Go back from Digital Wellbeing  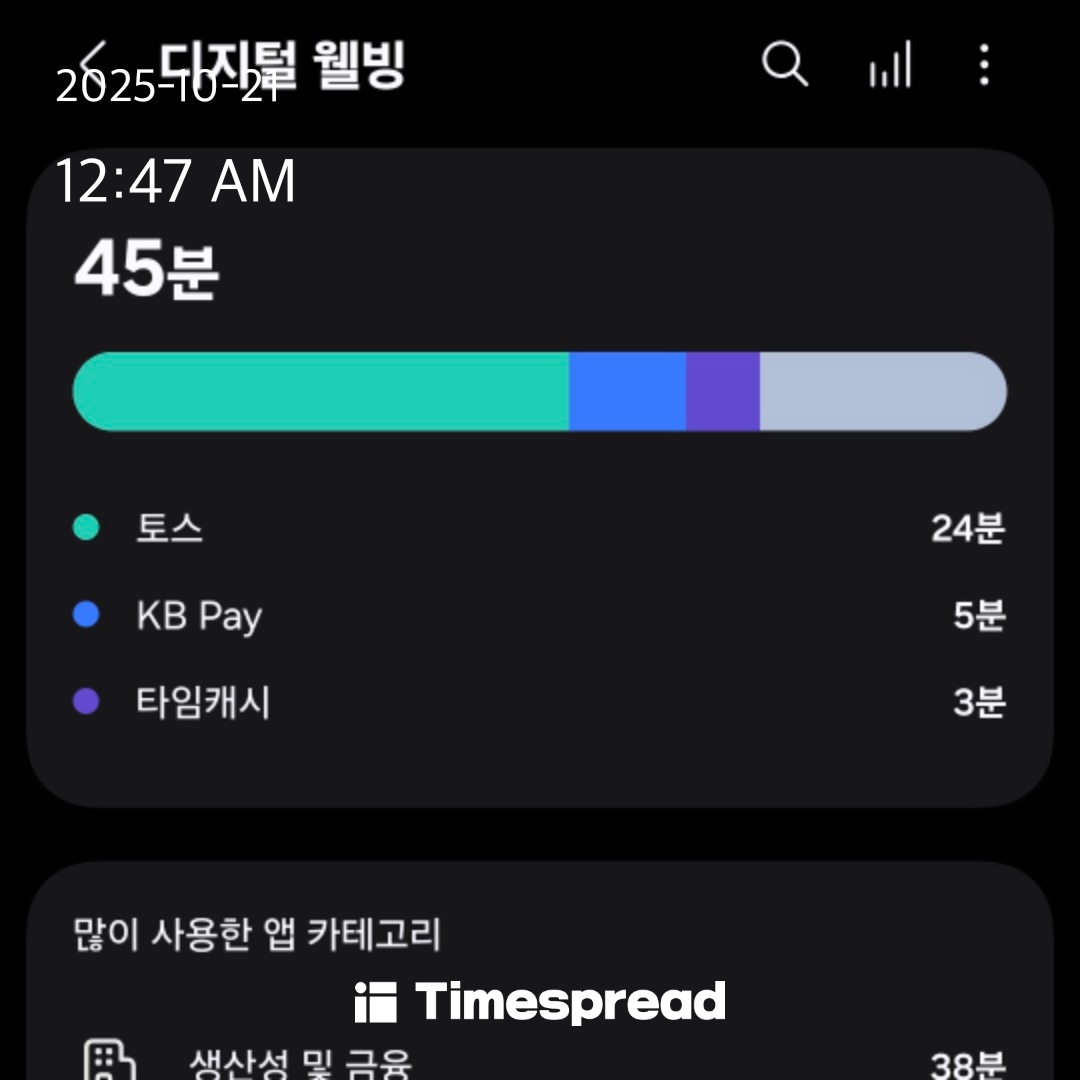tap(95, 62)
